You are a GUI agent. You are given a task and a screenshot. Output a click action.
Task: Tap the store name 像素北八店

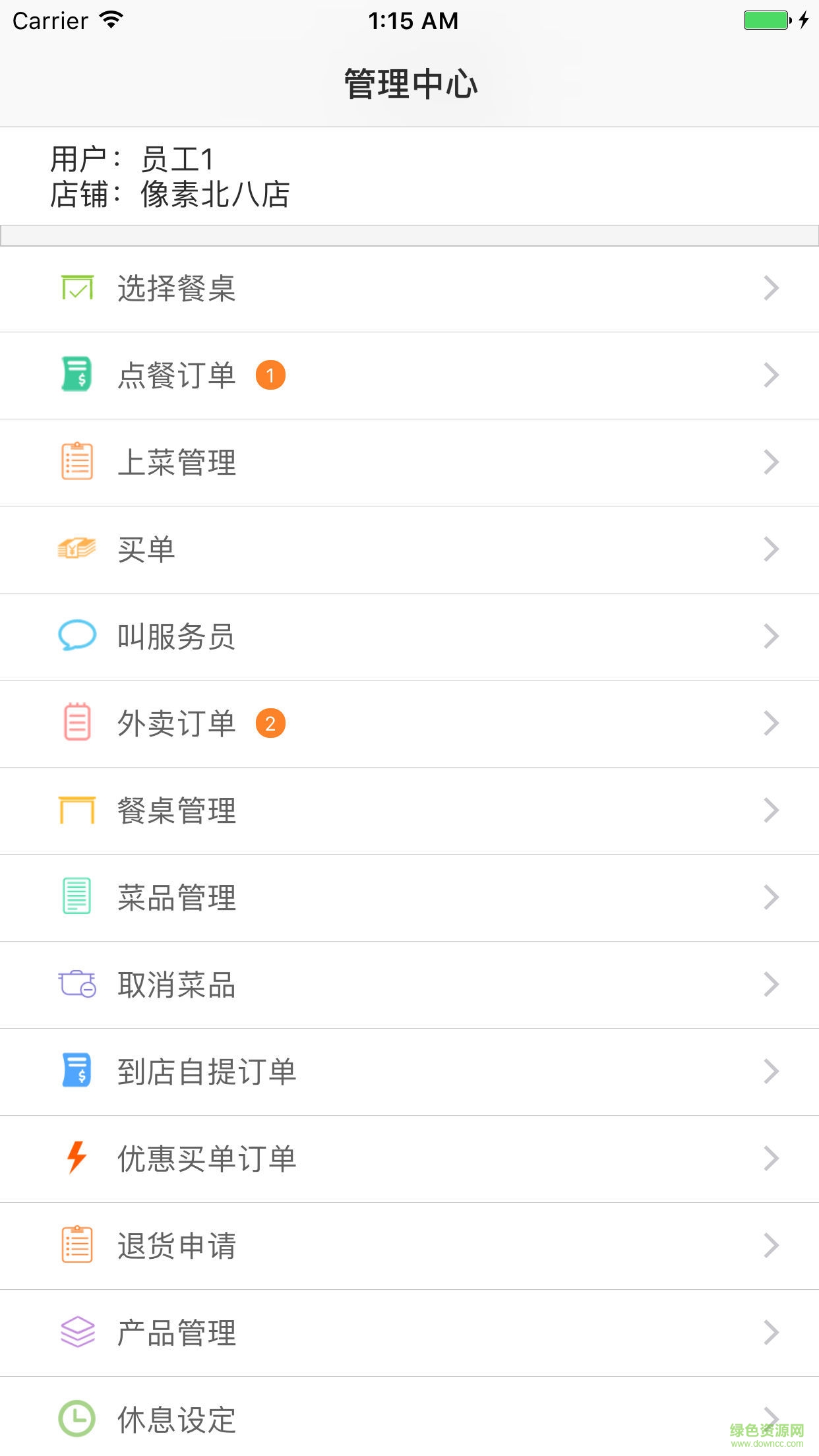click(x=218, y=195)
